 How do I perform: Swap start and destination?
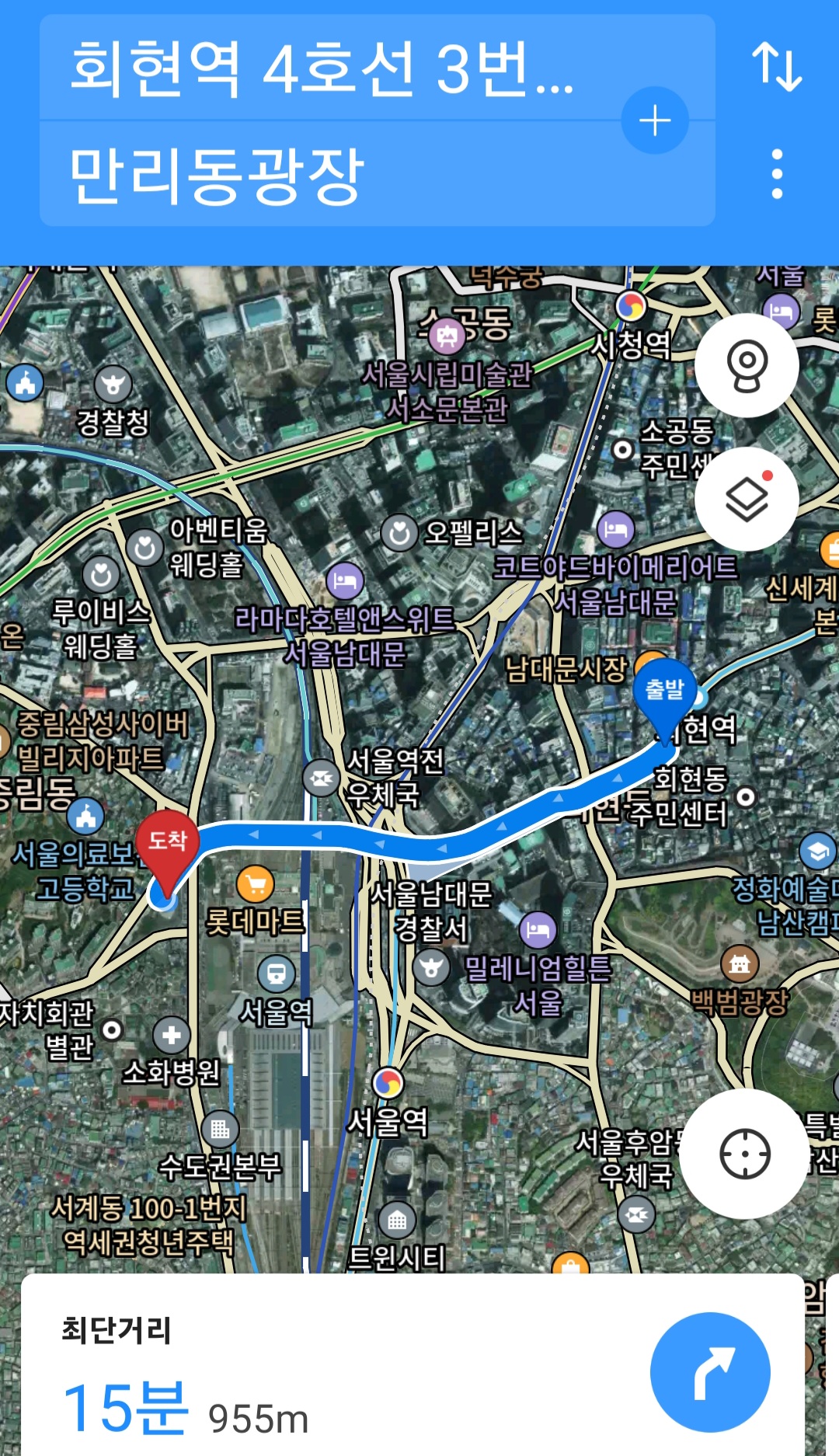[776, 67]
